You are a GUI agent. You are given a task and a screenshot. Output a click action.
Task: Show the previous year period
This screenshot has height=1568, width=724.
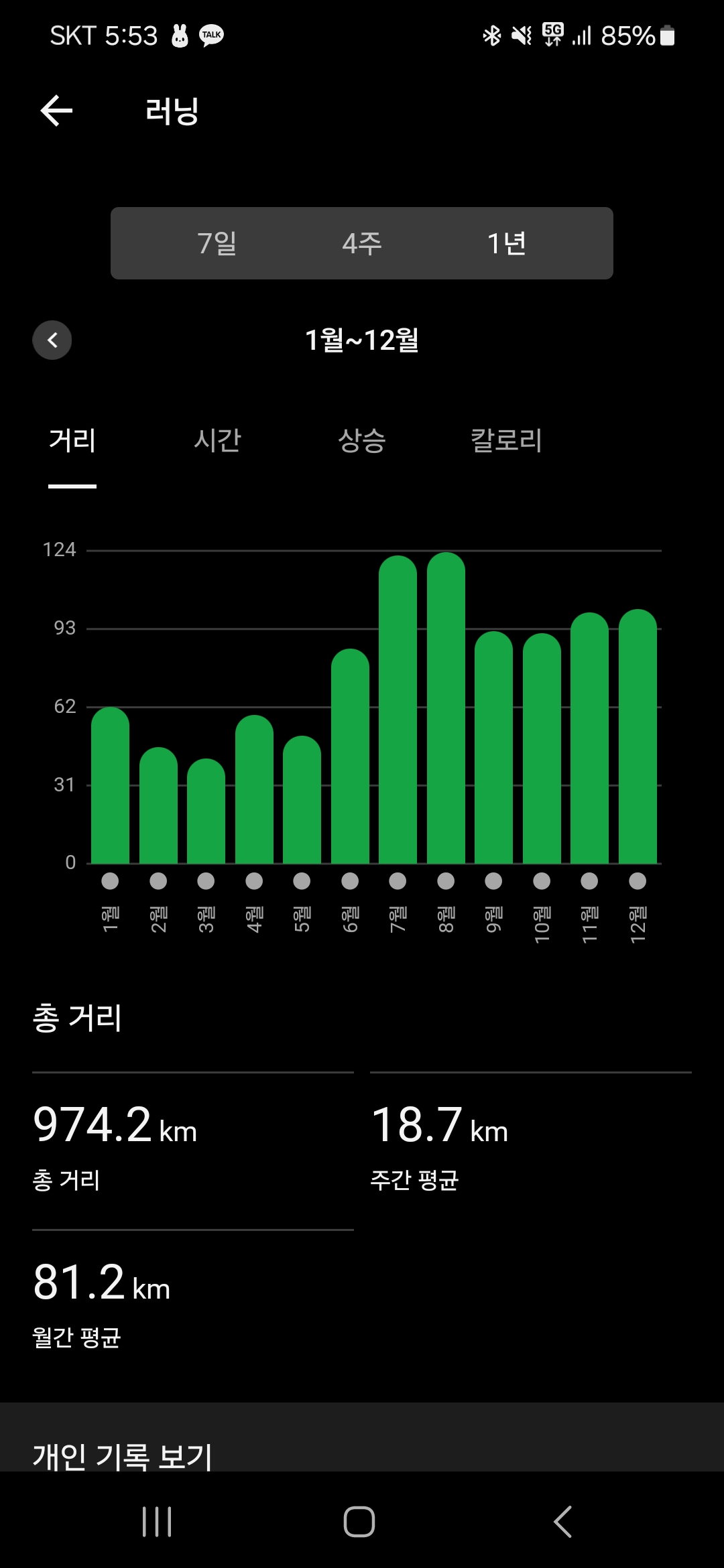(x=52, y=340)
